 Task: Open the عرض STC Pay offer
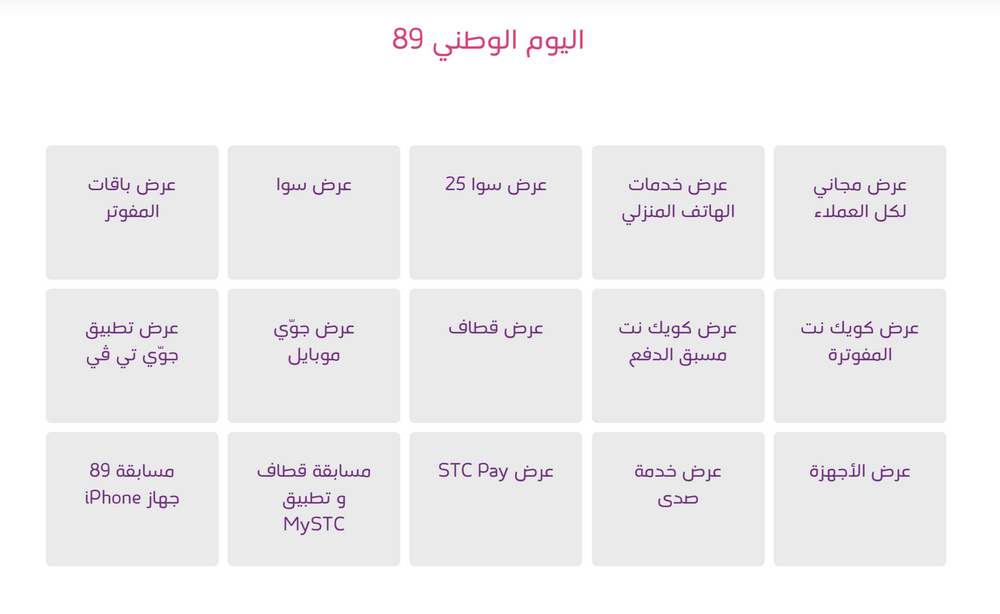click(495, 498)
